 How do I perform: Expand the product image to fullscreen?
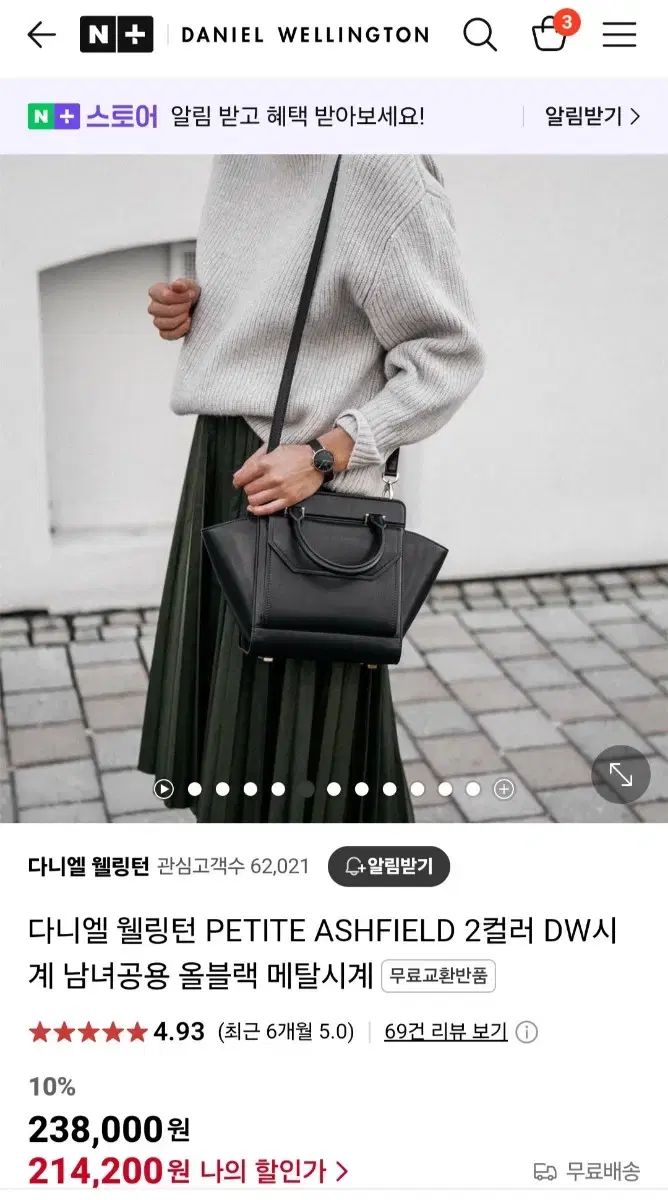621,774
